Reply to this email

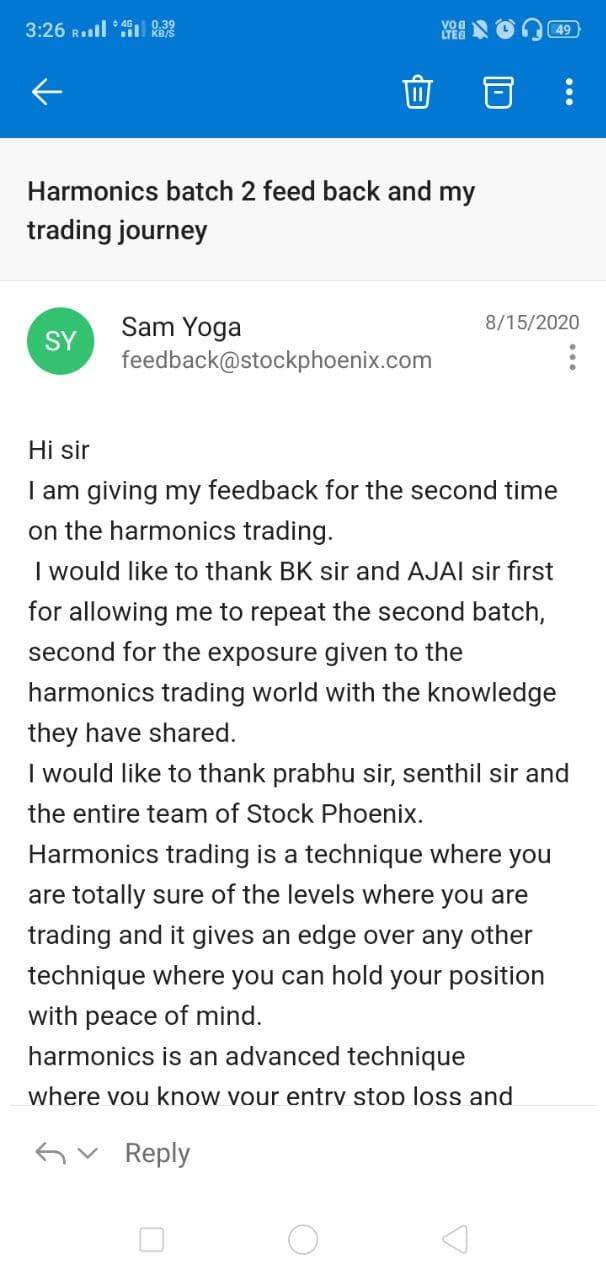tap(157, 1153)
